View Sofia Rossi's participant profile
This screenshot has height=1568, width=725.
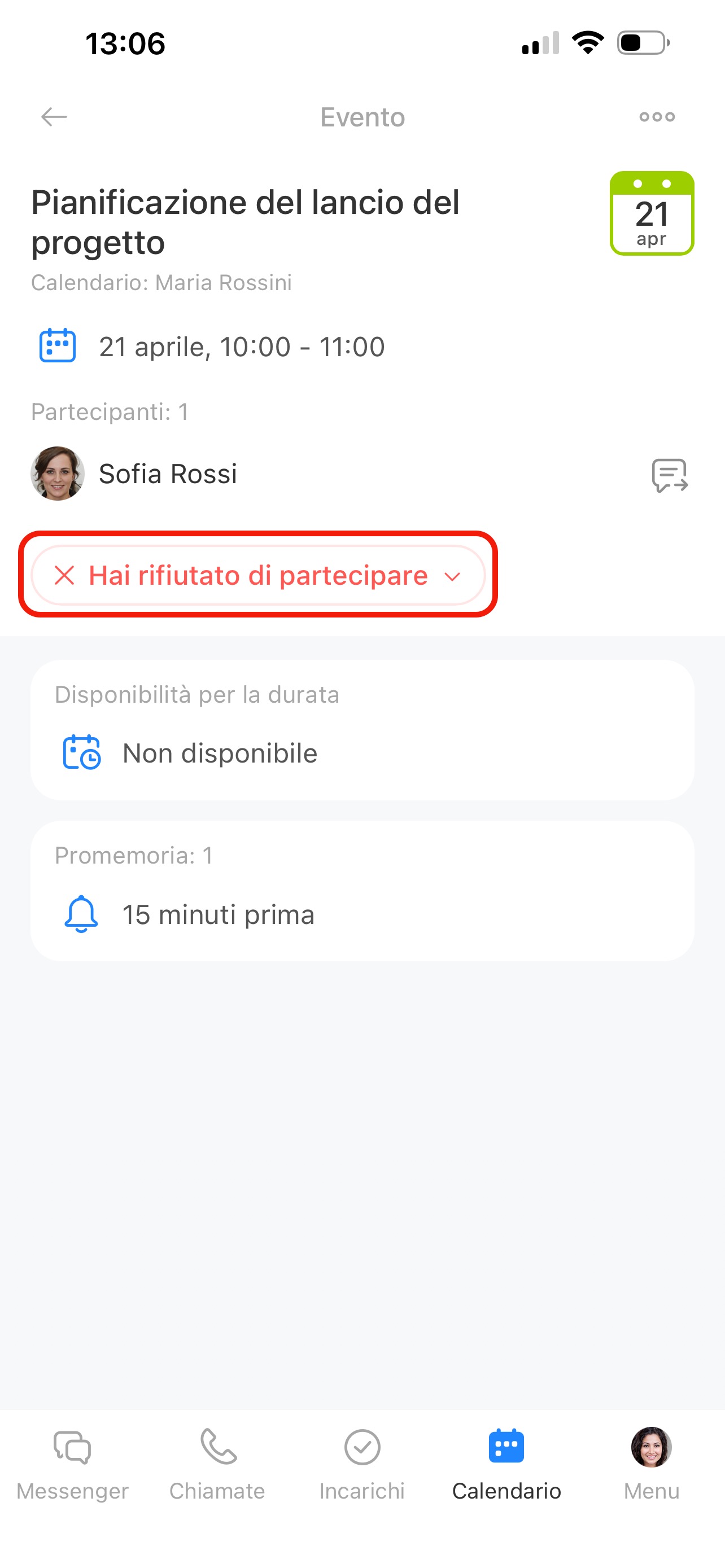tap(134, 474)
